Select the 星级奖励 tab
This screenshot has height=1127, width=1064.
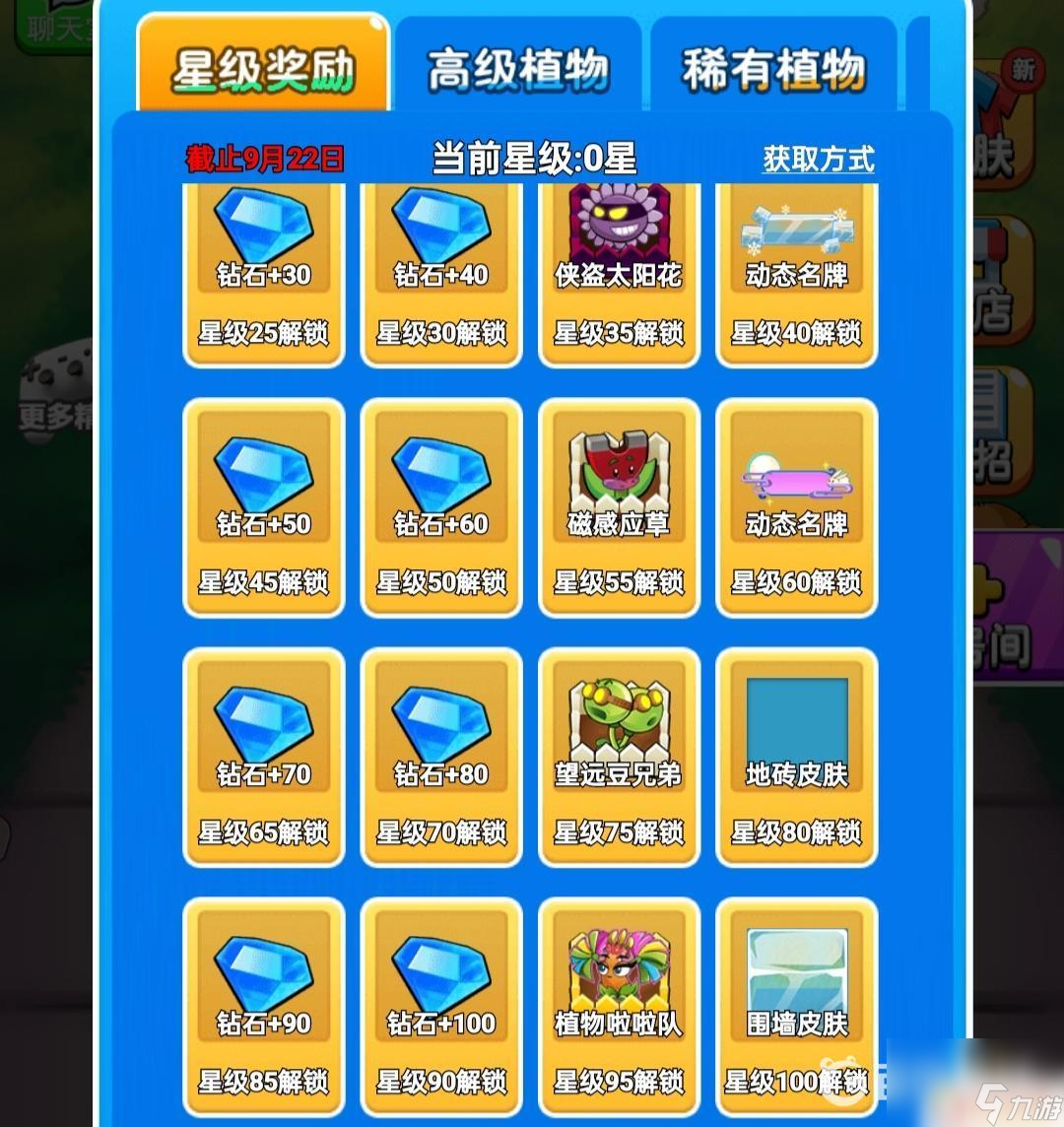coord(263,69)
